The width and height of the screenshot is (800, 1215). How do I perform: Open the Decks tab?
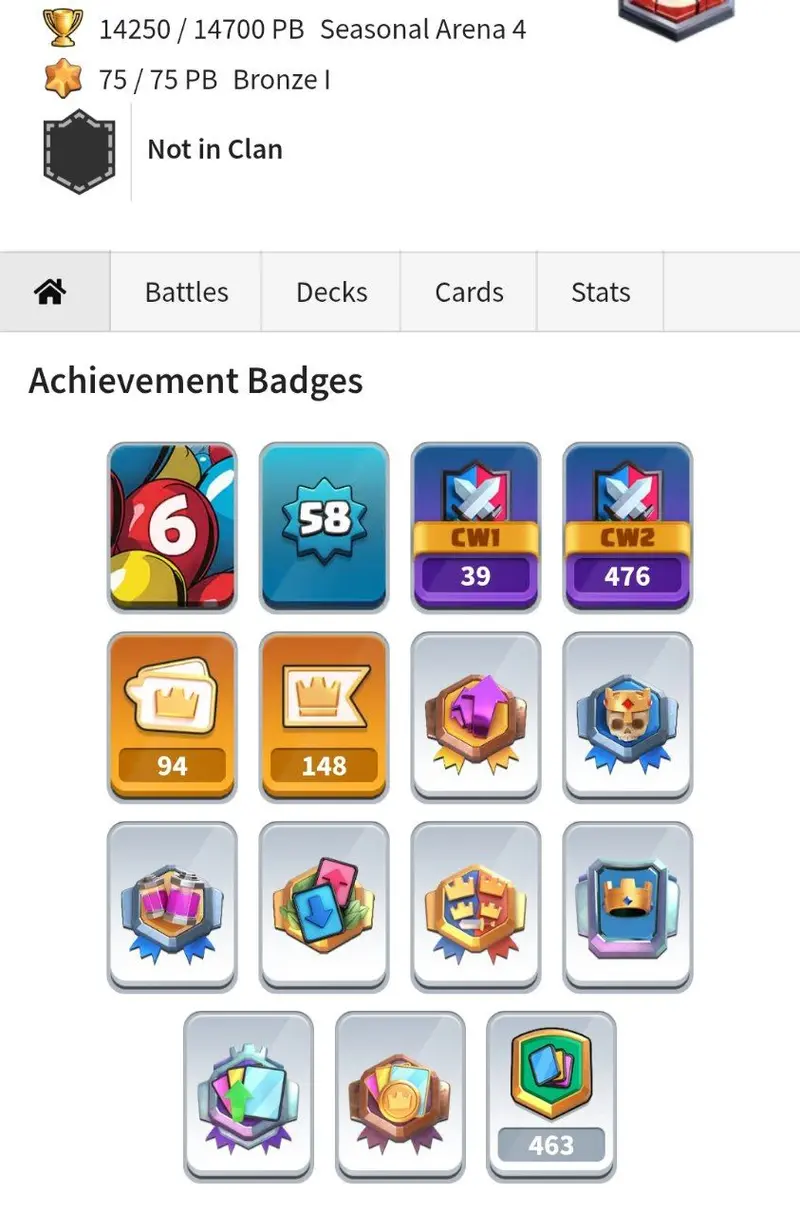pyautogui.click(x=331, y=292)
